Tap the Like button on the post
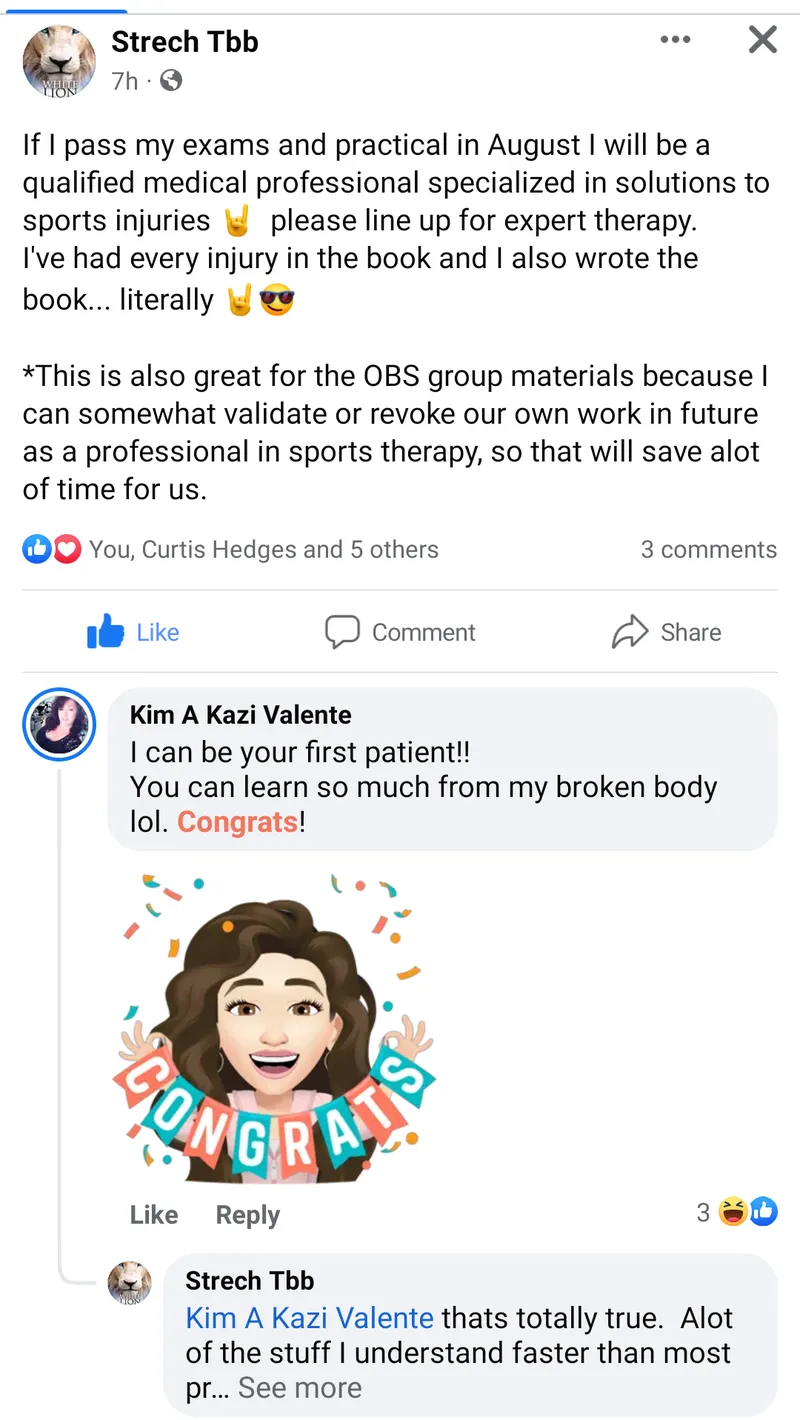 pyautogui.click(x=134, y=632)
